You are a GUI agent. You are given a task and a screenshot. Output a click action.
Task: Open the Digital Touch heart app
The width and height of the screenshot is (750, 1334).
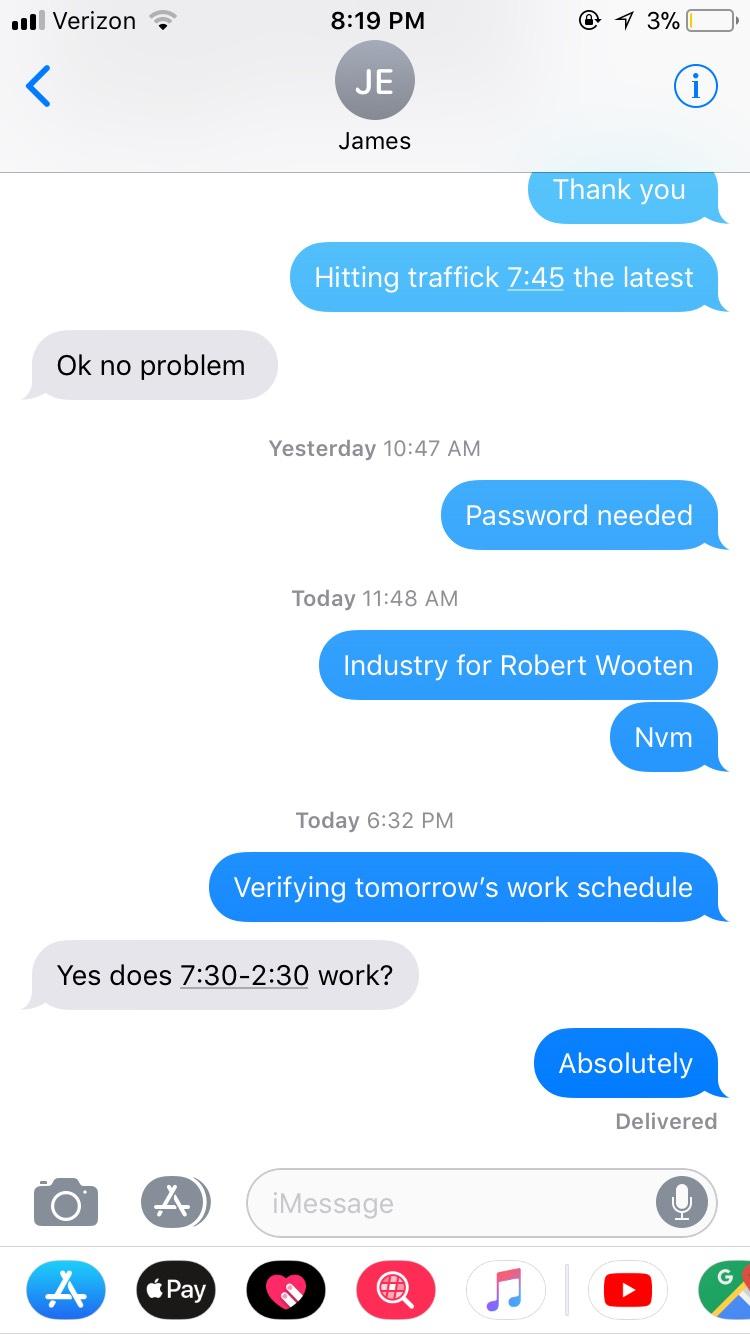[286, 1290]
